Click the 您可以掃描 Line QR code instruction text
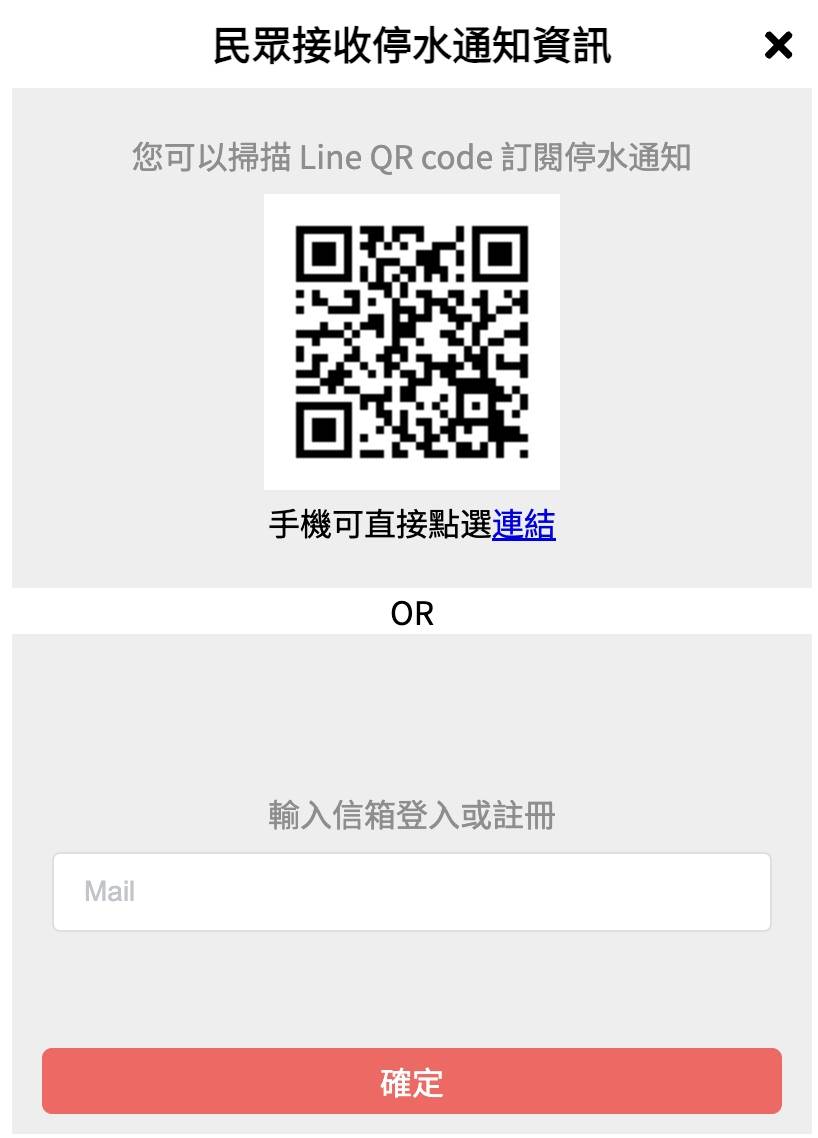Image resolution: width=818 pixels, height=1138 pixels. point(410,157)
